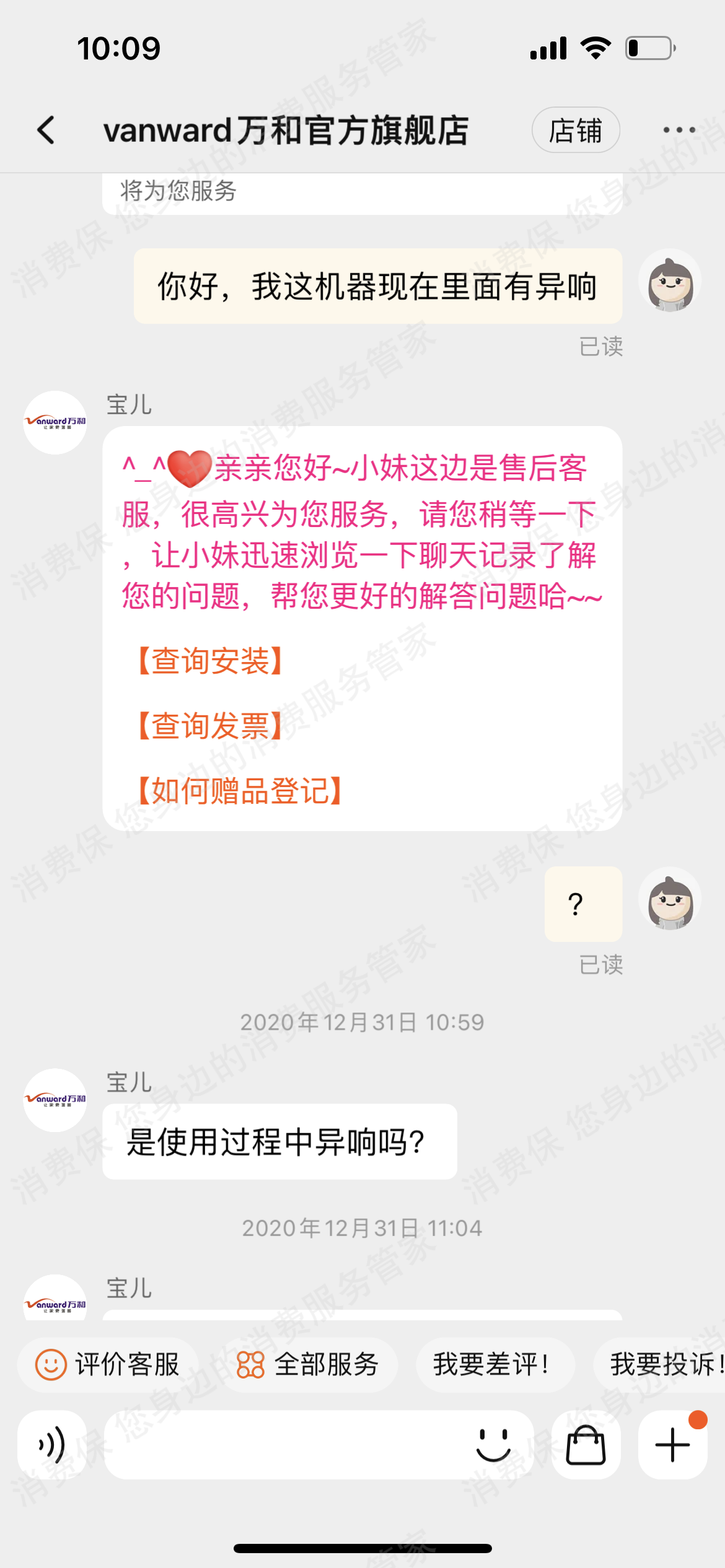Open the emoji picker
The width and height of the screenshot is (725, 1568).
[493, 1444]
